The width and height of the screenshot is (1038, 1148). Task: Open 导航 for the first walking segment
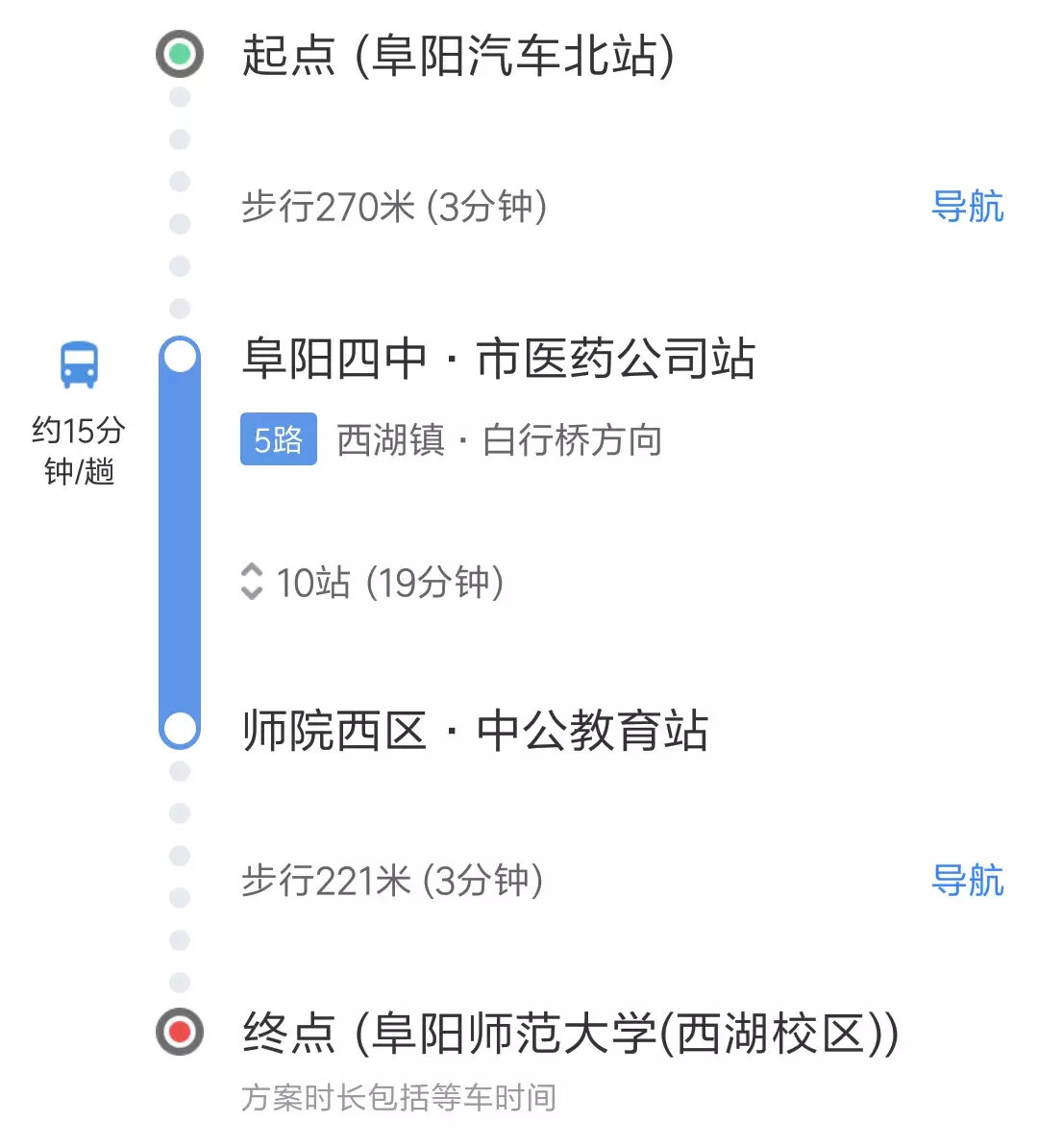click(970, 203)
